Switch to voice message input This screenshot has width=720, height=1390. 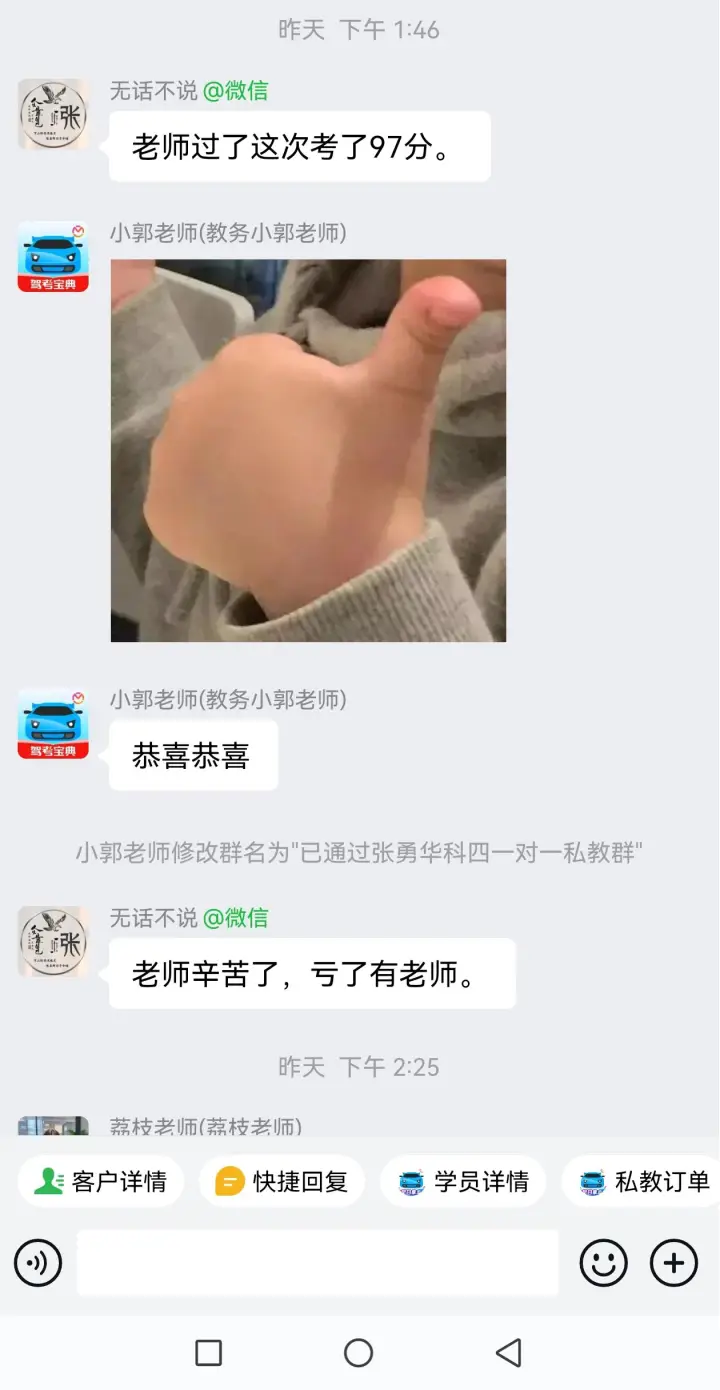coord(38,1263)
